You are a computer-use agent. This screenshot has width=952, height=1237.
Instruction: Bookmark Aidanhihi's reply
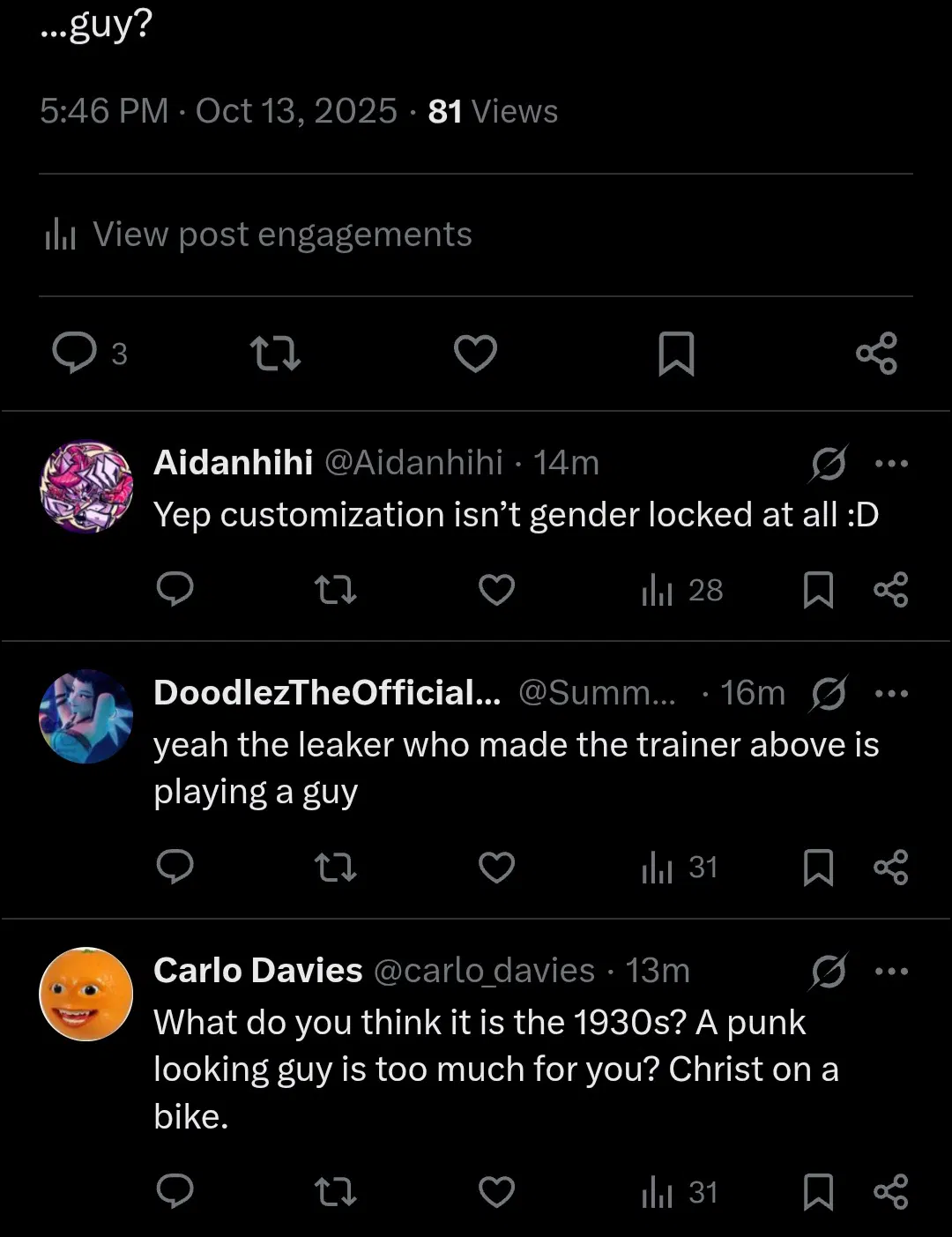[x=818, y=590]
